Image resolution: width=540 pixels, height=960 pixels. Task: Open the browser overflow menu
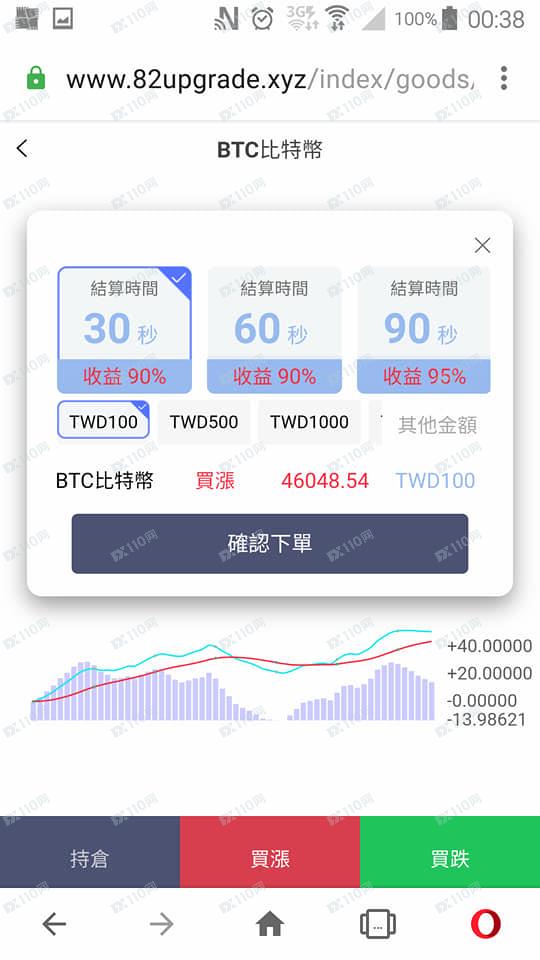tap(503, 78)
